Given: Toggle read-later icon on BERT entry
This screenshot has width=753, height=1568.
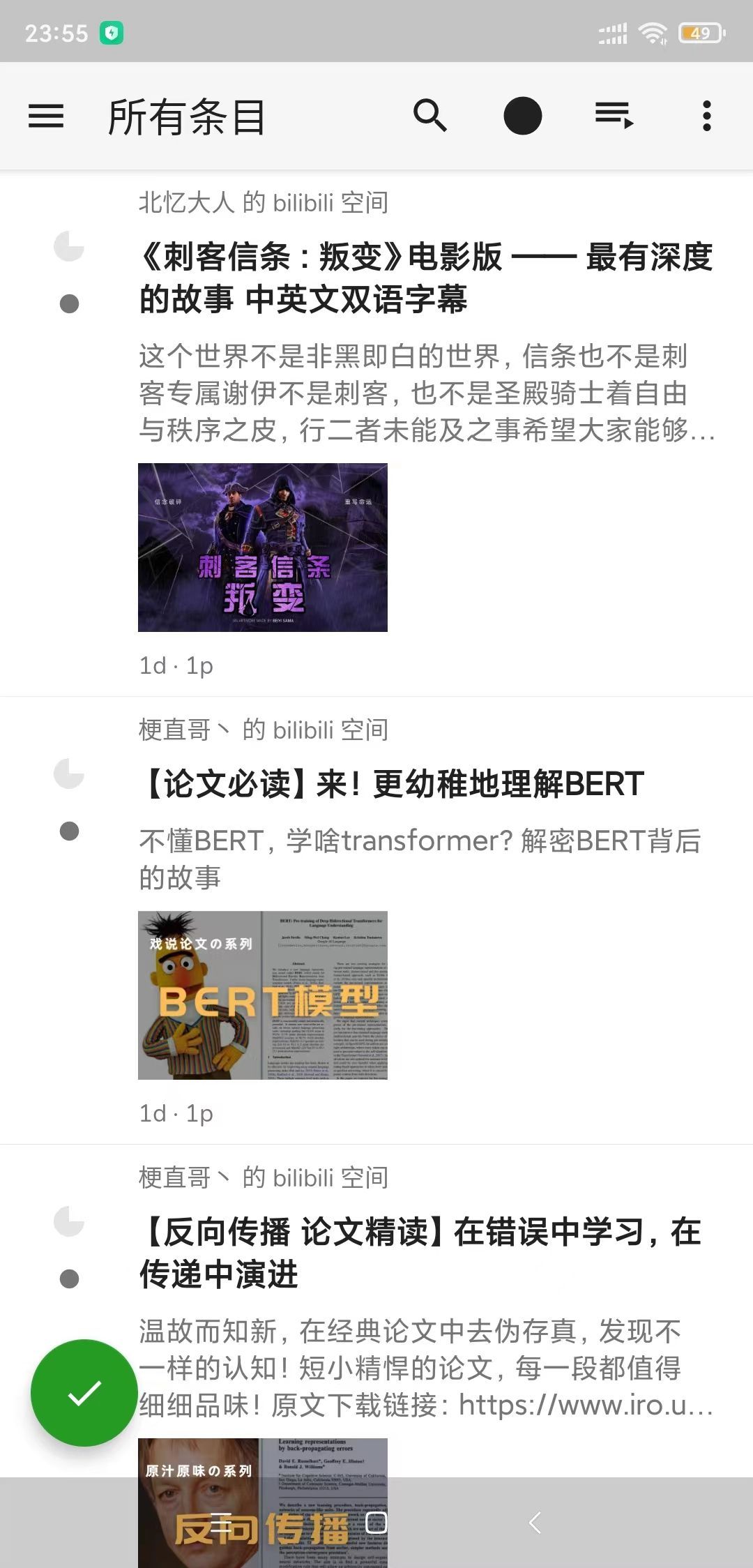Looking at the screenshot, I should 69,774.
